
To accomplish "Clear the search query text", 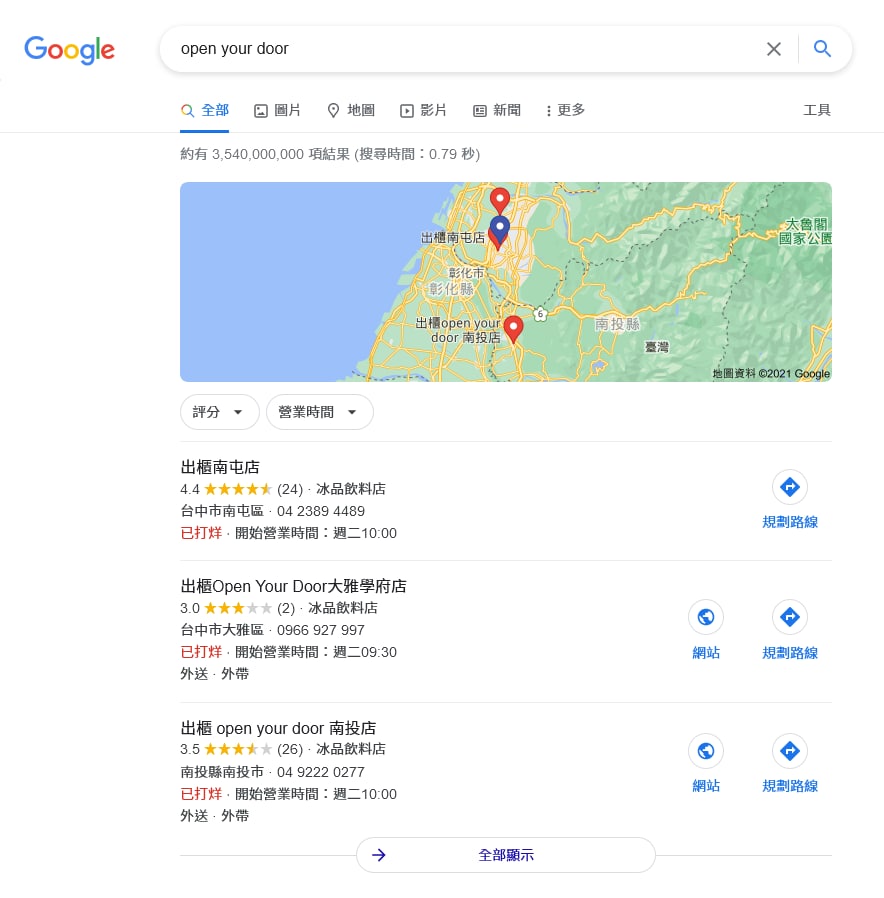I will (774, 49).
